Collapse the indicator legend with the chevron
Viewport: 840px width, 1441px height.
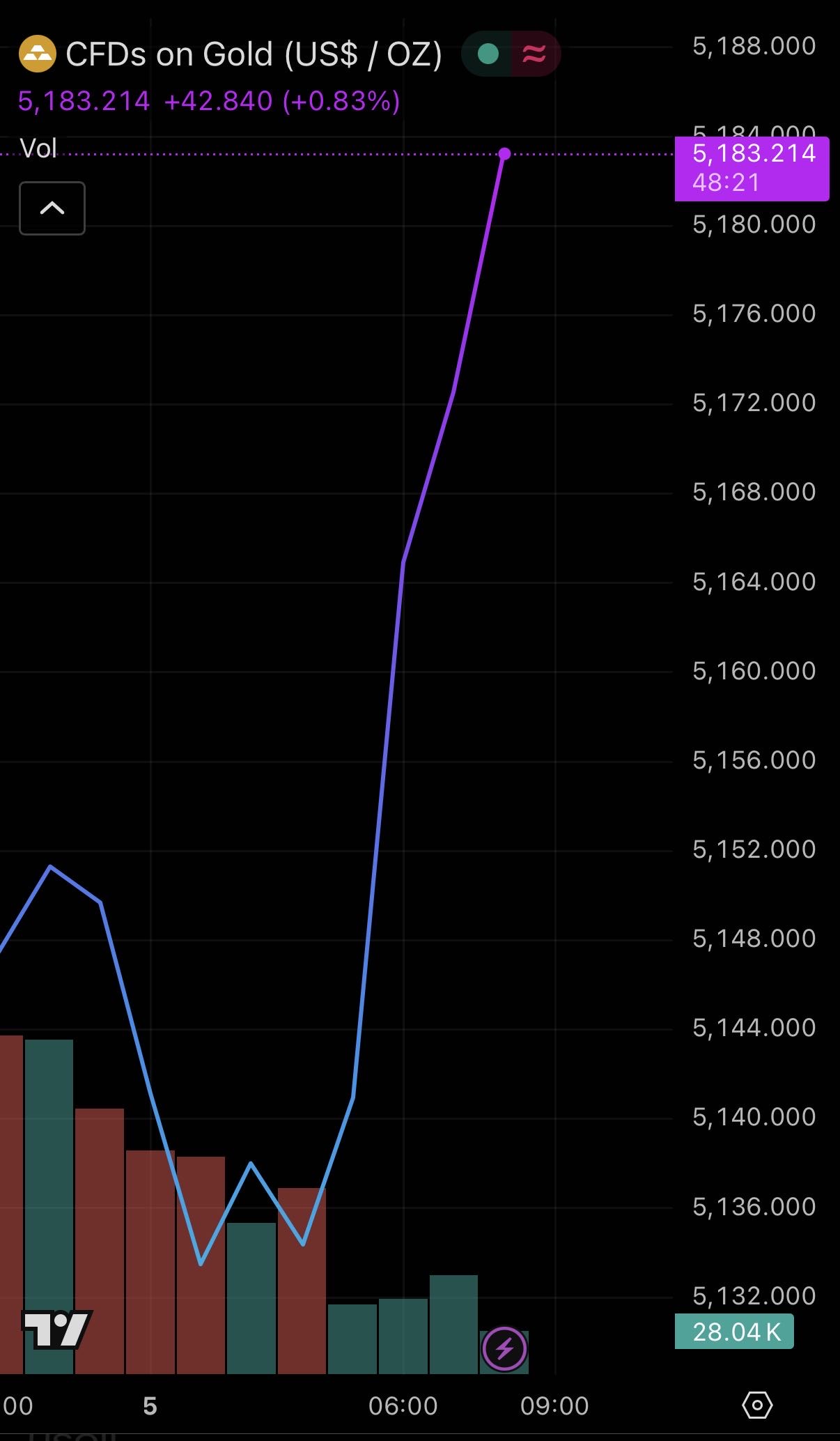coord(52,208)
